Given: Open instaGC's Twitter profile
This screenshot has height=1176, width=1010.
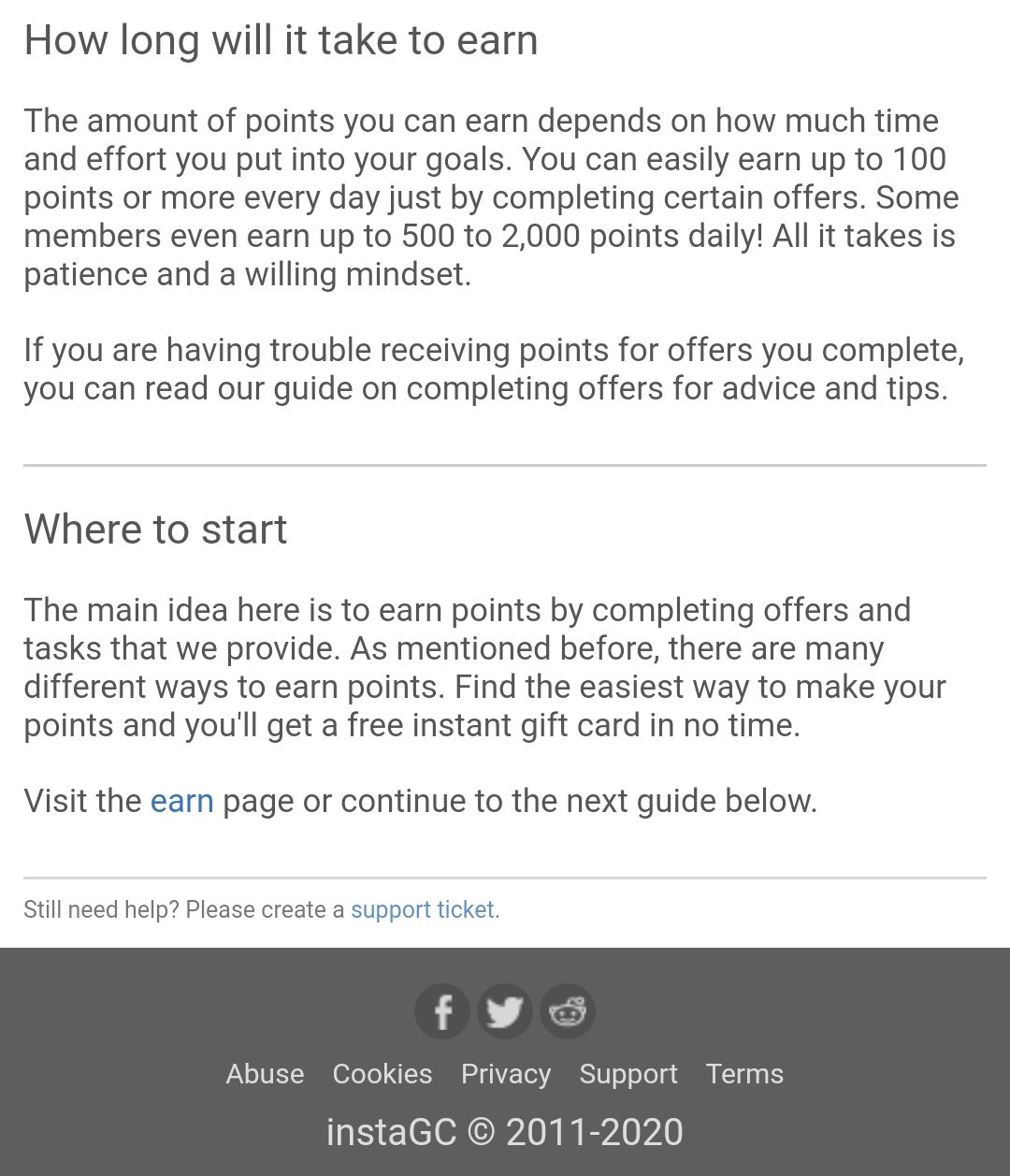Looking at the screenshot, I should [505, 1011].
